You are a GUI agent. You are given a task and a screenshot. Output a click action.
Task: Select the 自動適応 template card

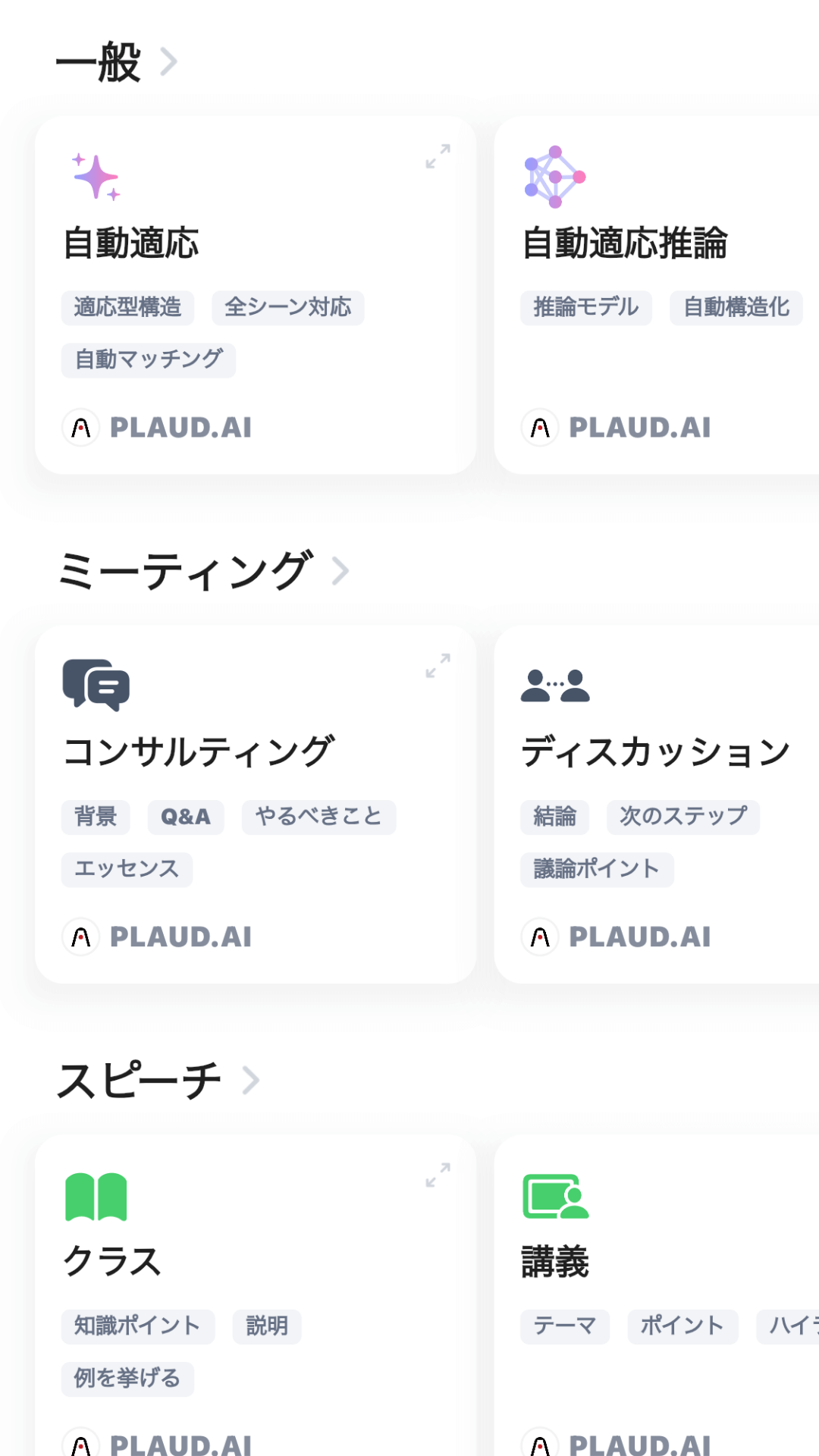[x=256, y=295]
